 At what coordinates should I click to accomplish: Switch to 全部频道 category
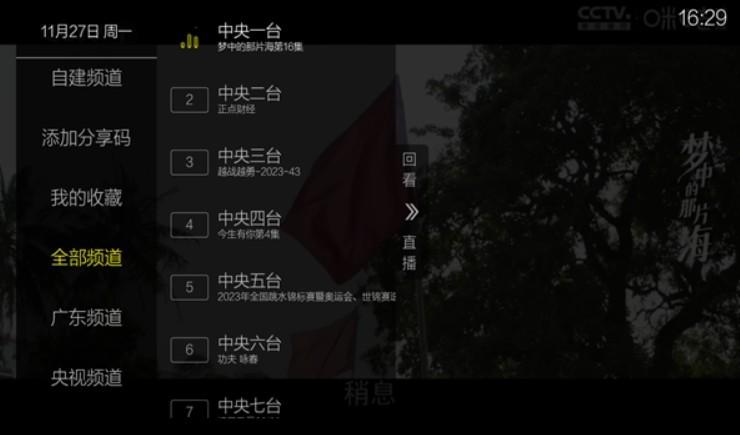coord(86,258)
